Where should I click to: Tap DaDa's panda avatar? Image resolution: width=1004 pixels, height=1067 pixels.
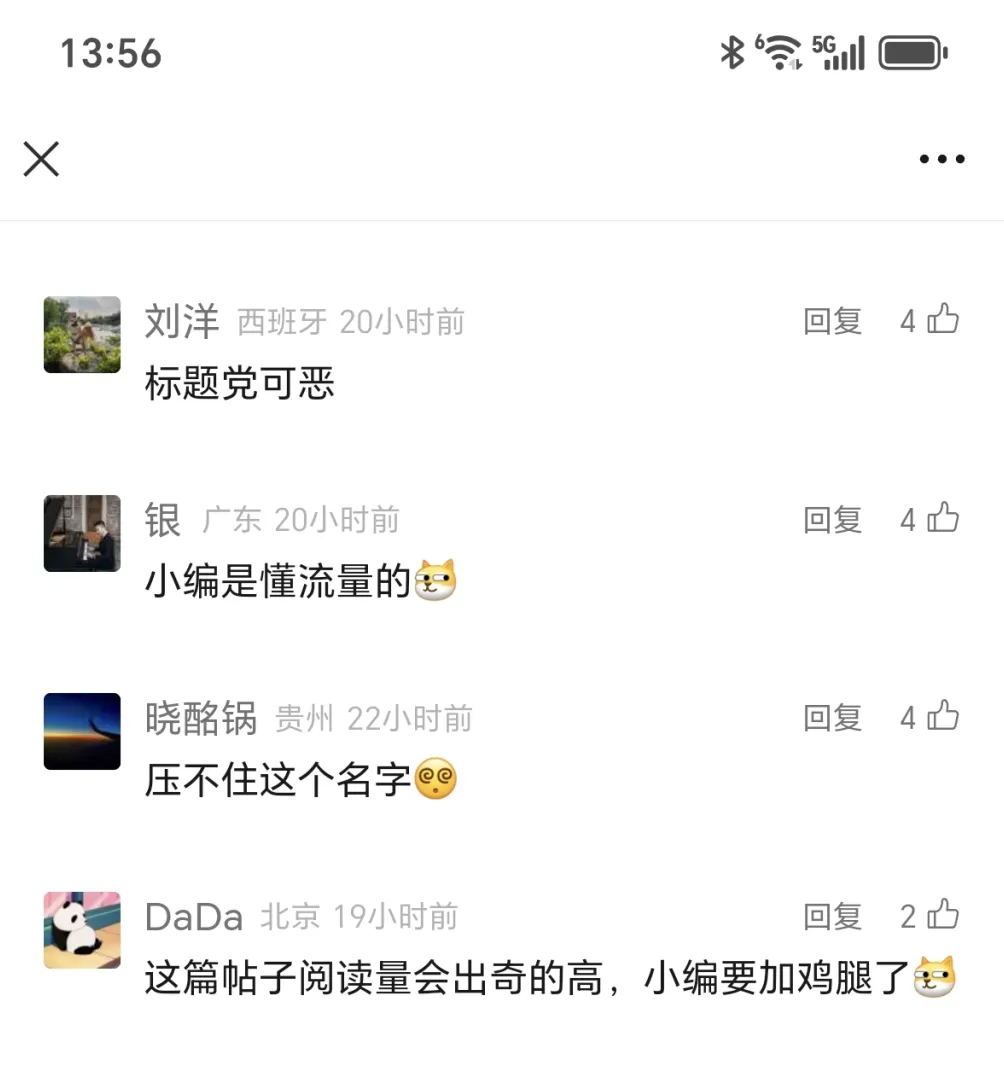point(81,930)
